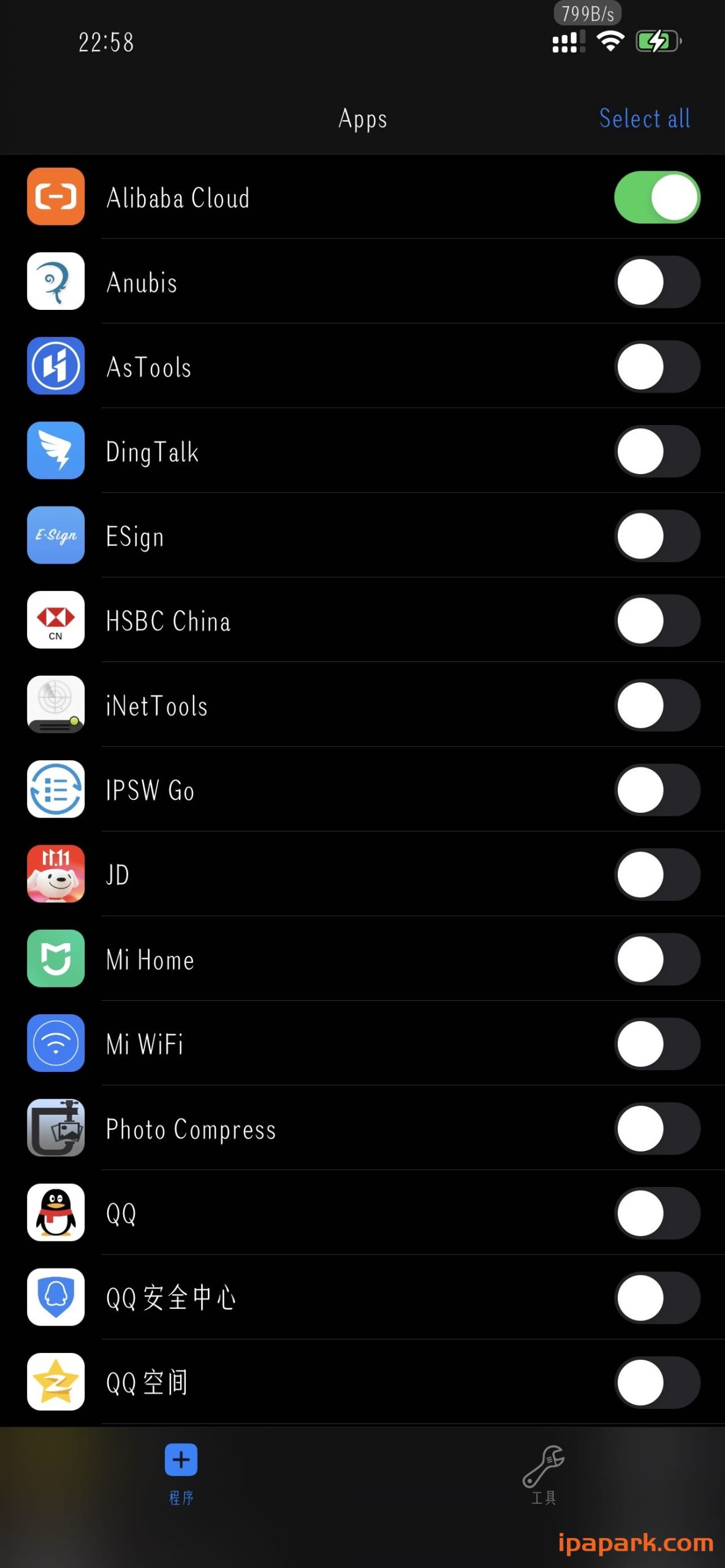The width and height of the screenshot is (725, 1568).
Task: Tap the ESign app icon
Action: coord(55,535)
